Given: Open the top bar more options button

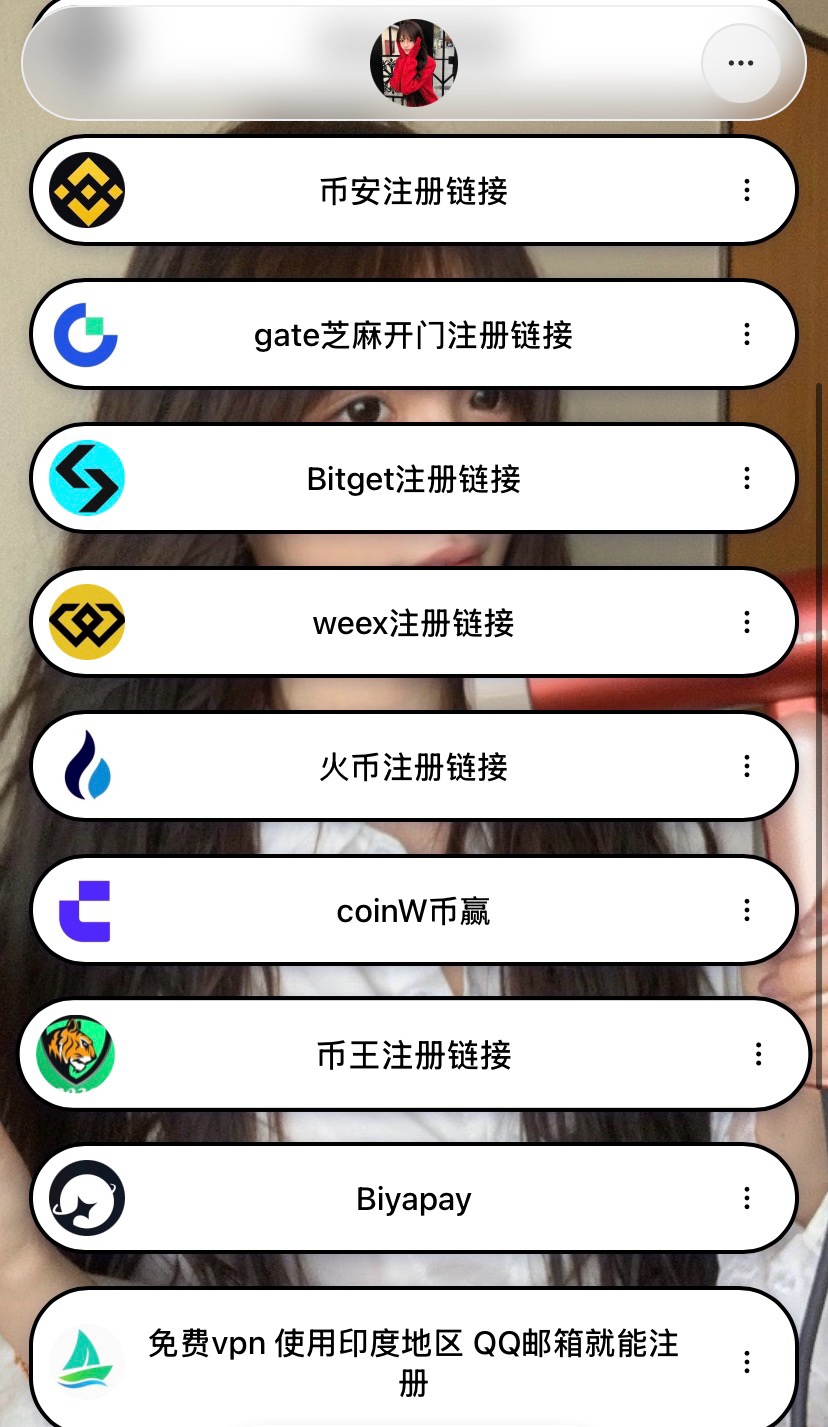Looking at the screenshot, I should [740, 63].
